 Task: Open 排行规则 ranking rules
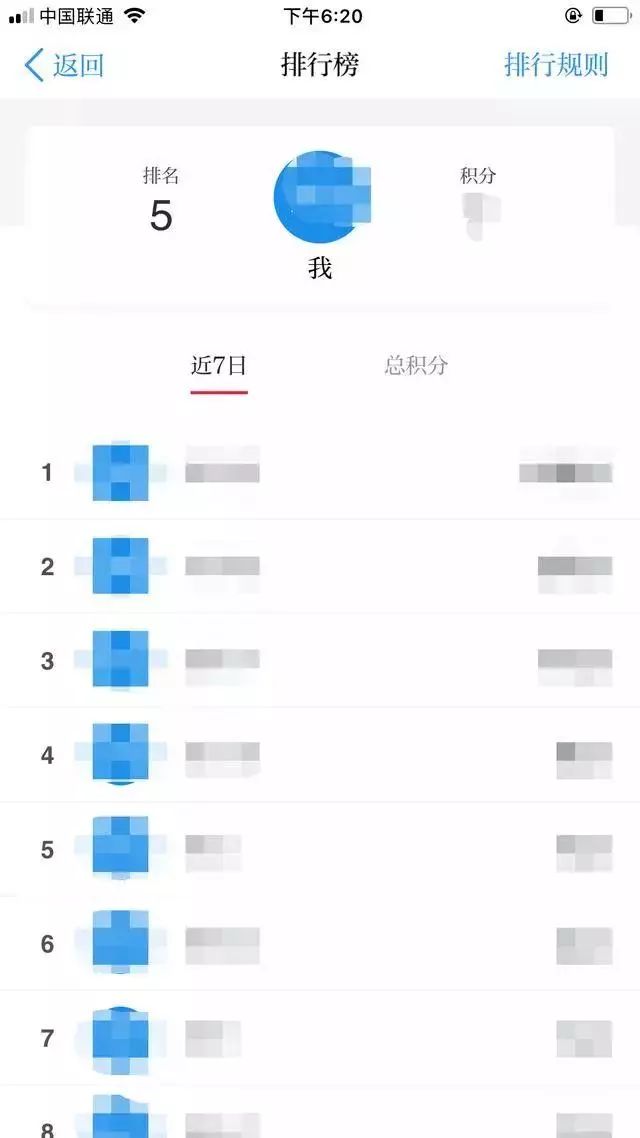point(555,66)
